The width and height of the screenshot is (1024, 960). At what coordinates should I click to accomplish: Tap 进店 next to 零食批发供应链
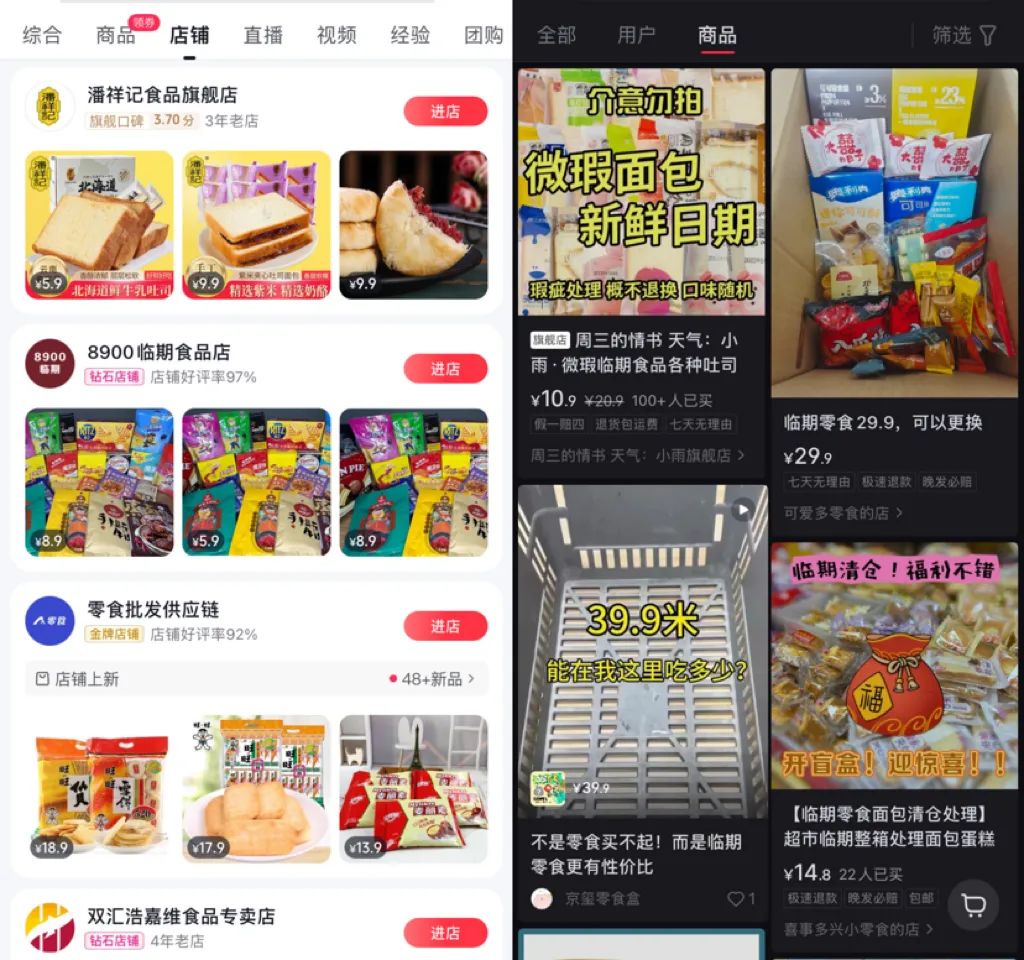(x=445, y=626)
